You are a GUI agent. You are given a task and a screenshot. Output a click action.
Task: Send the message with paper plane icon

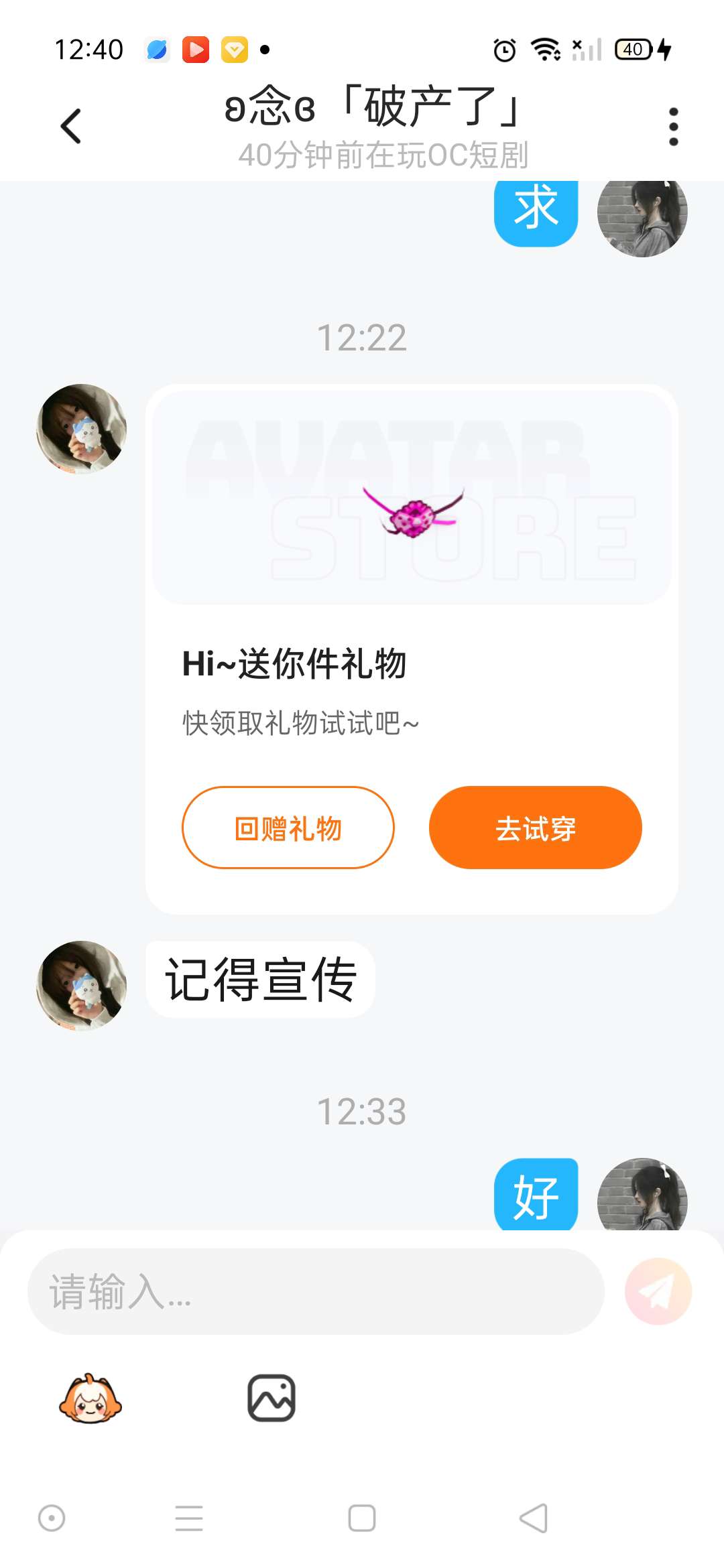pos(658,1291)
